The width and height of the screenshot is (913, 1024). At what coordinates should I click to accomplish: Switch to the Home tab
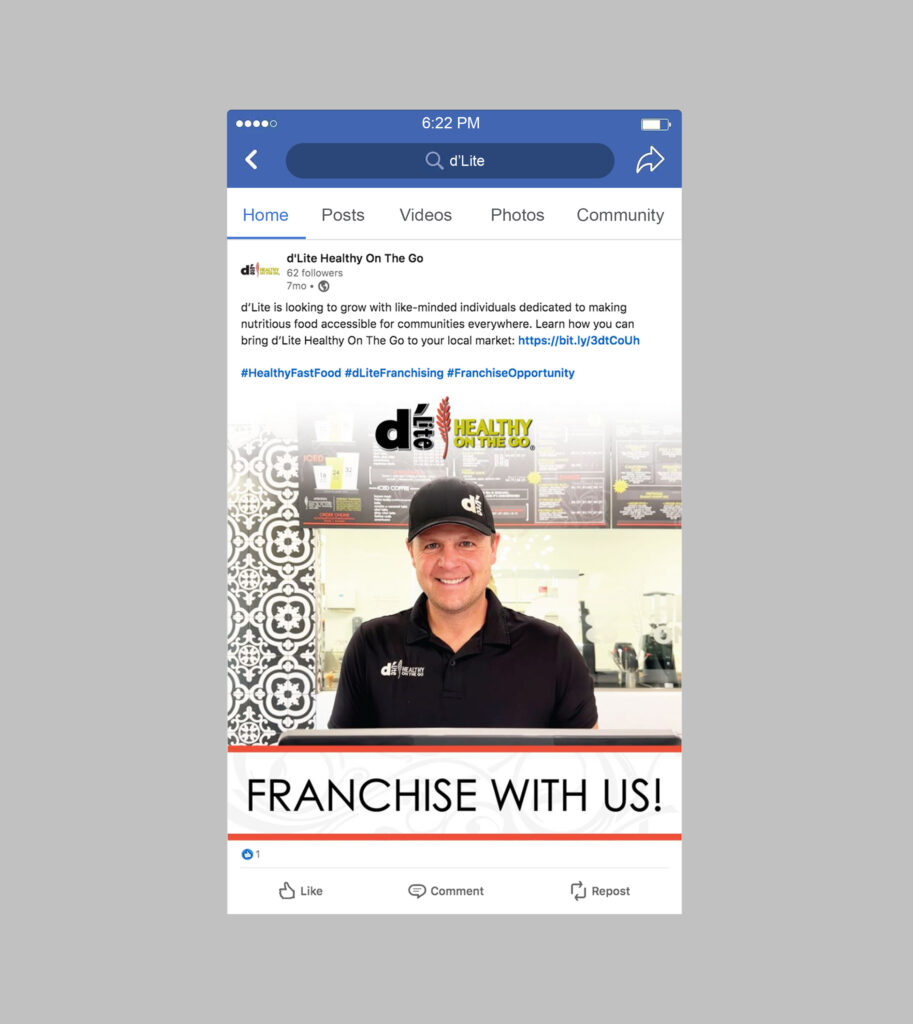click(265, 215)
